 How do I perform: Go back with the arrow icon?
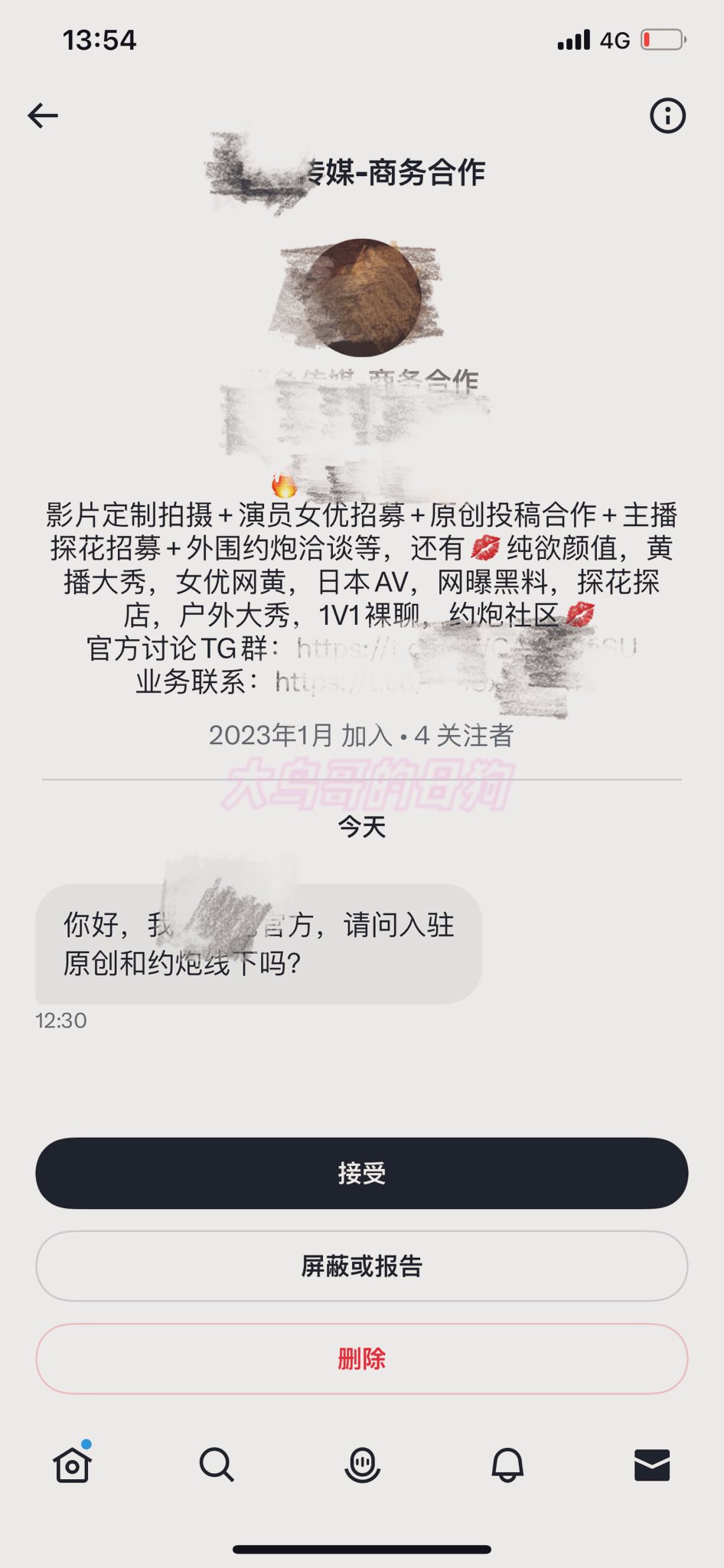point(43,116)
